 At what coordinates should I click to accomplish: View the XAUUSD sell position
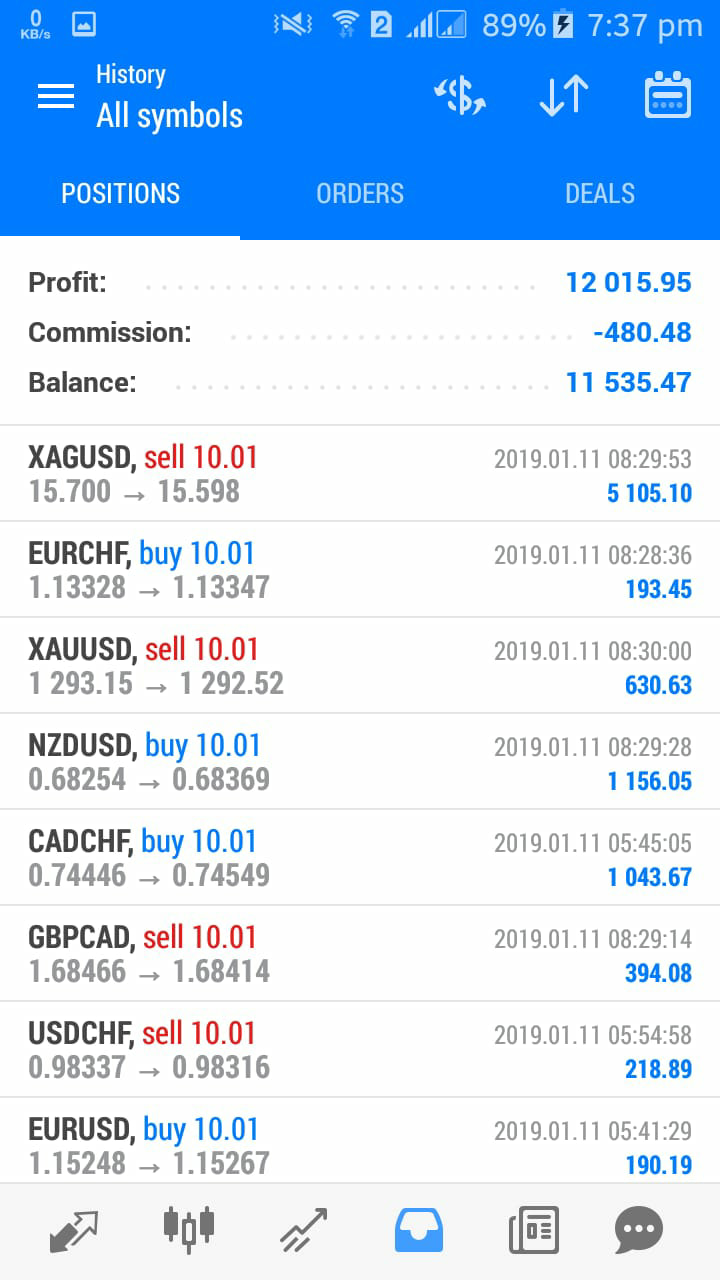(360, 666)
